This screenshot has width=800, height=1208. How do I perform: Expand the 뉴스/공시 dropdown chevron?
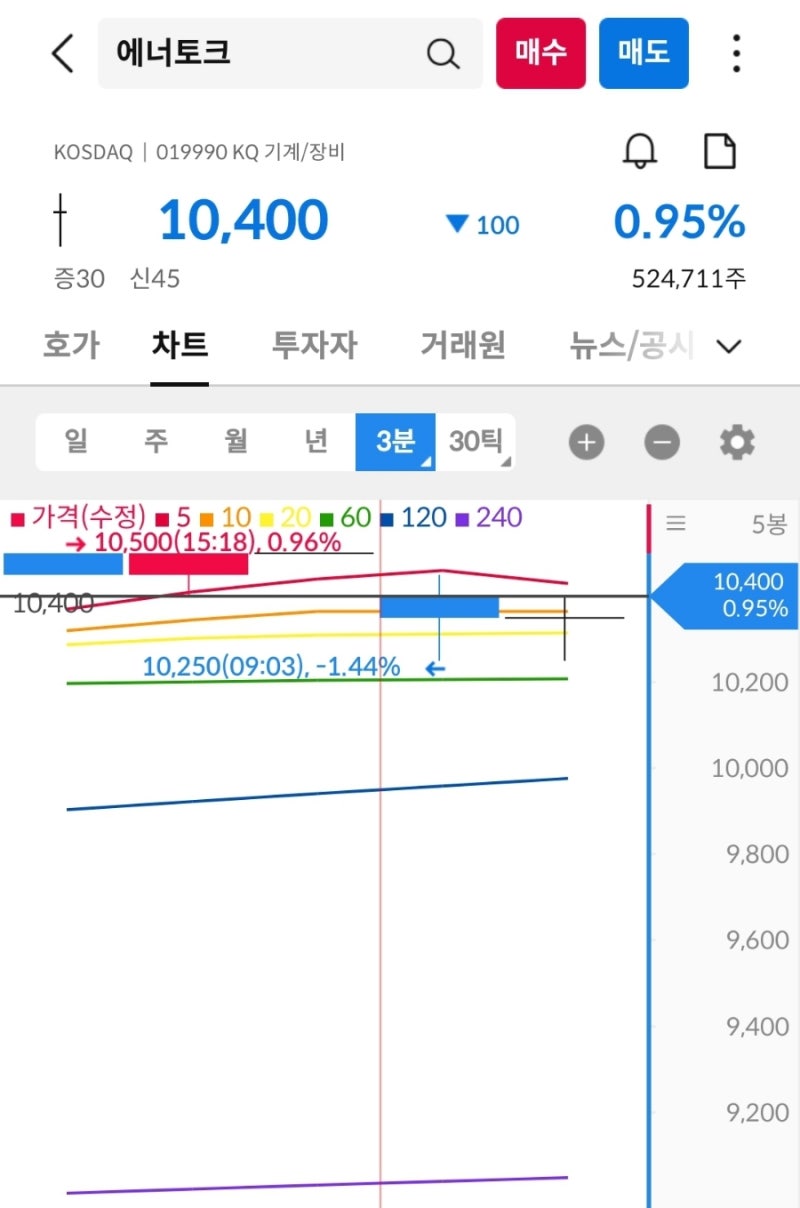tap(729, 346)
